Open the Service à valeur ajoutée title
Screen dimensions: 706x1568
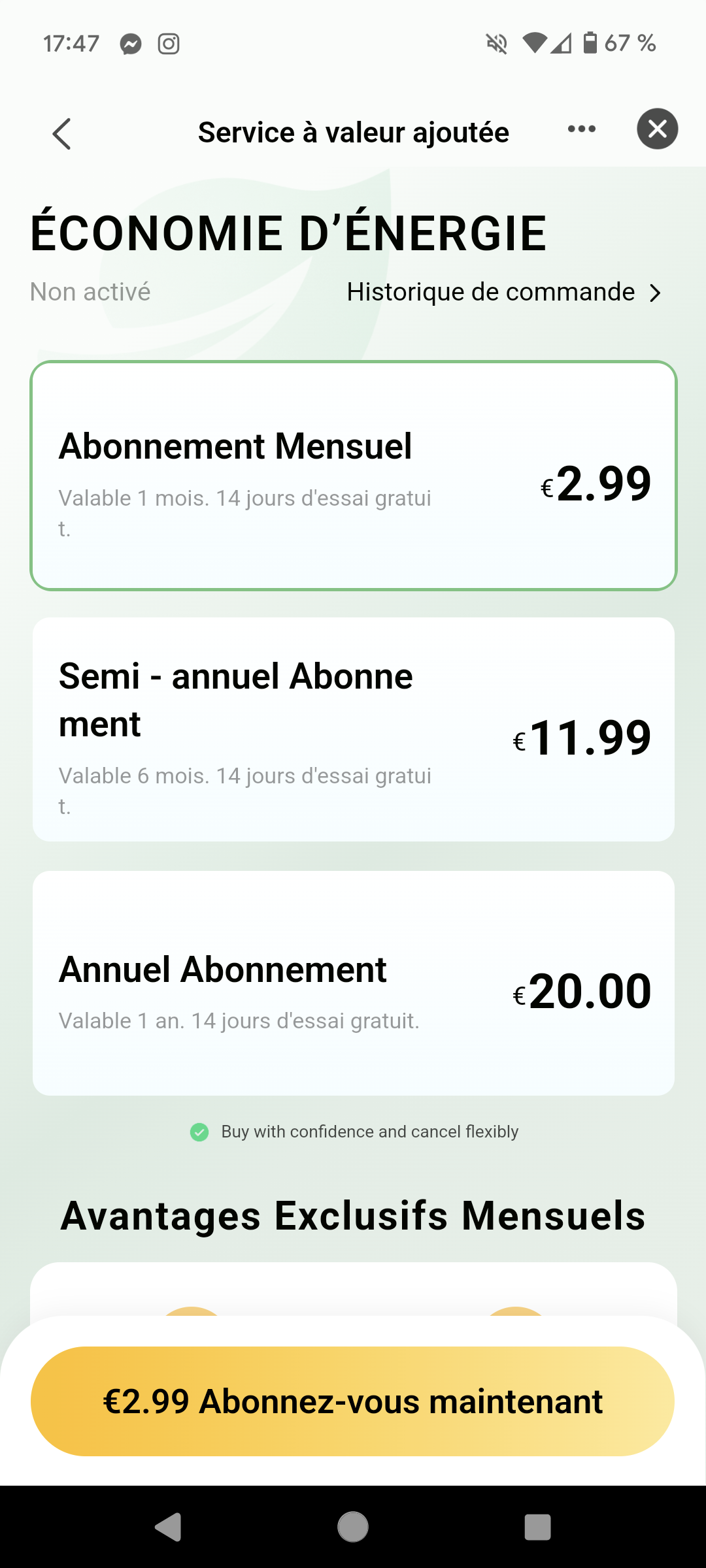353,131
